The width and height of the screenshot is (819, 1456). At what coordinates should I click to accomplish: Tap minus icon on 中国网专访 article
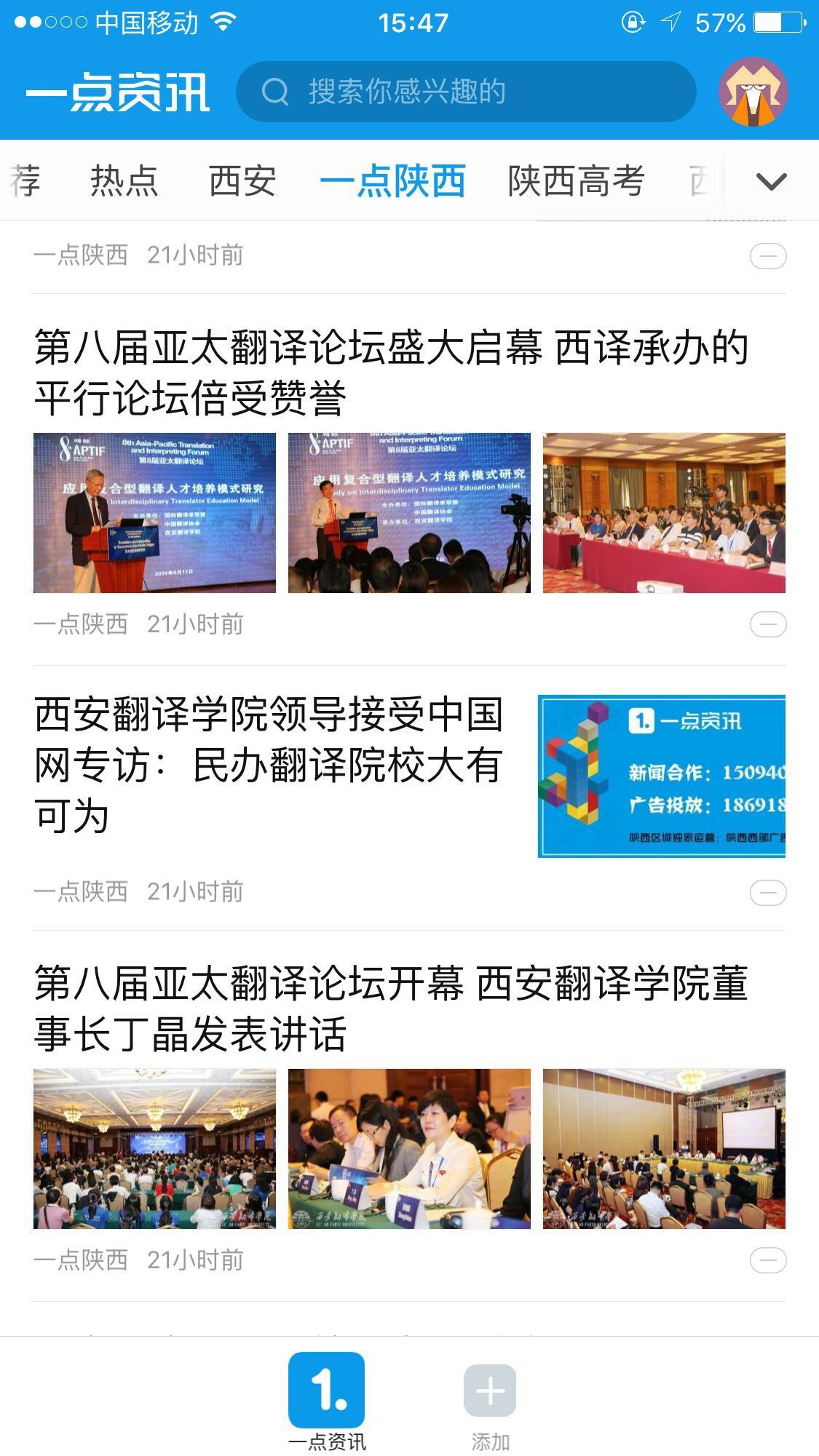768,892
